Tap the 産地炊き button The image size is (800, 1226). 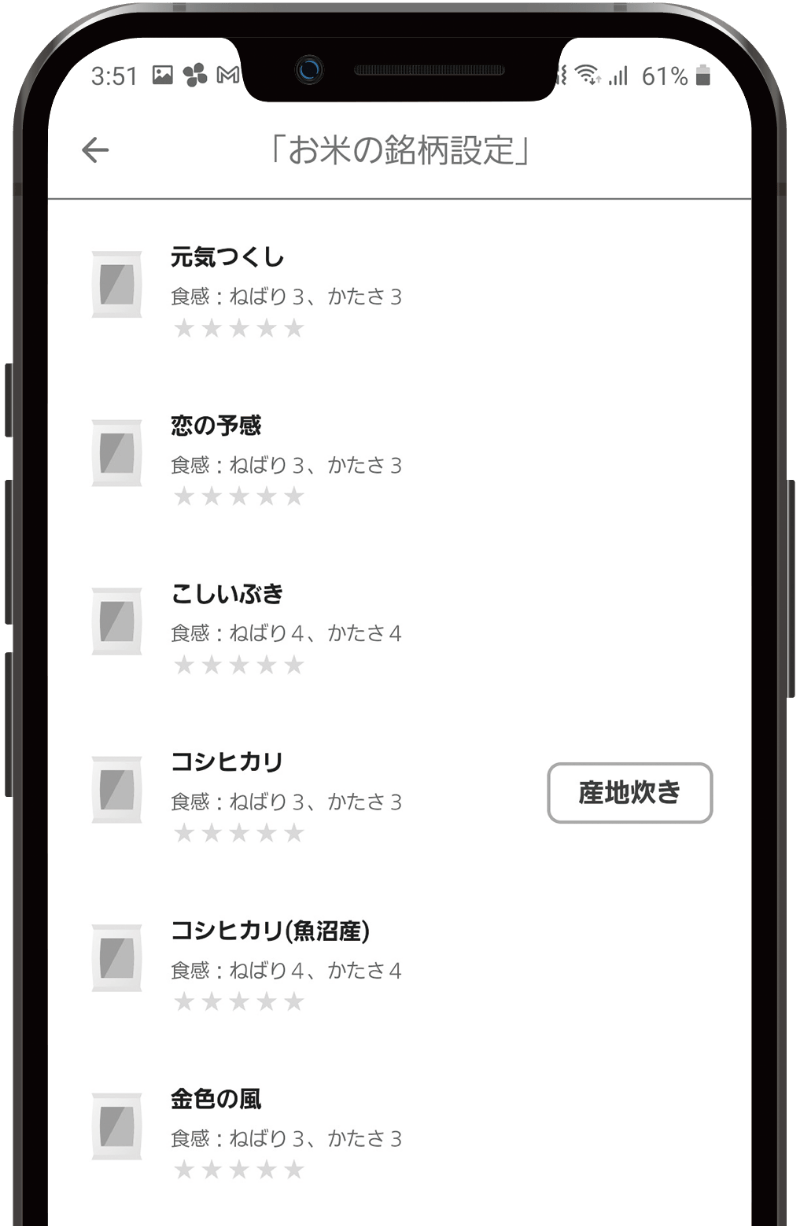(629, 793)
